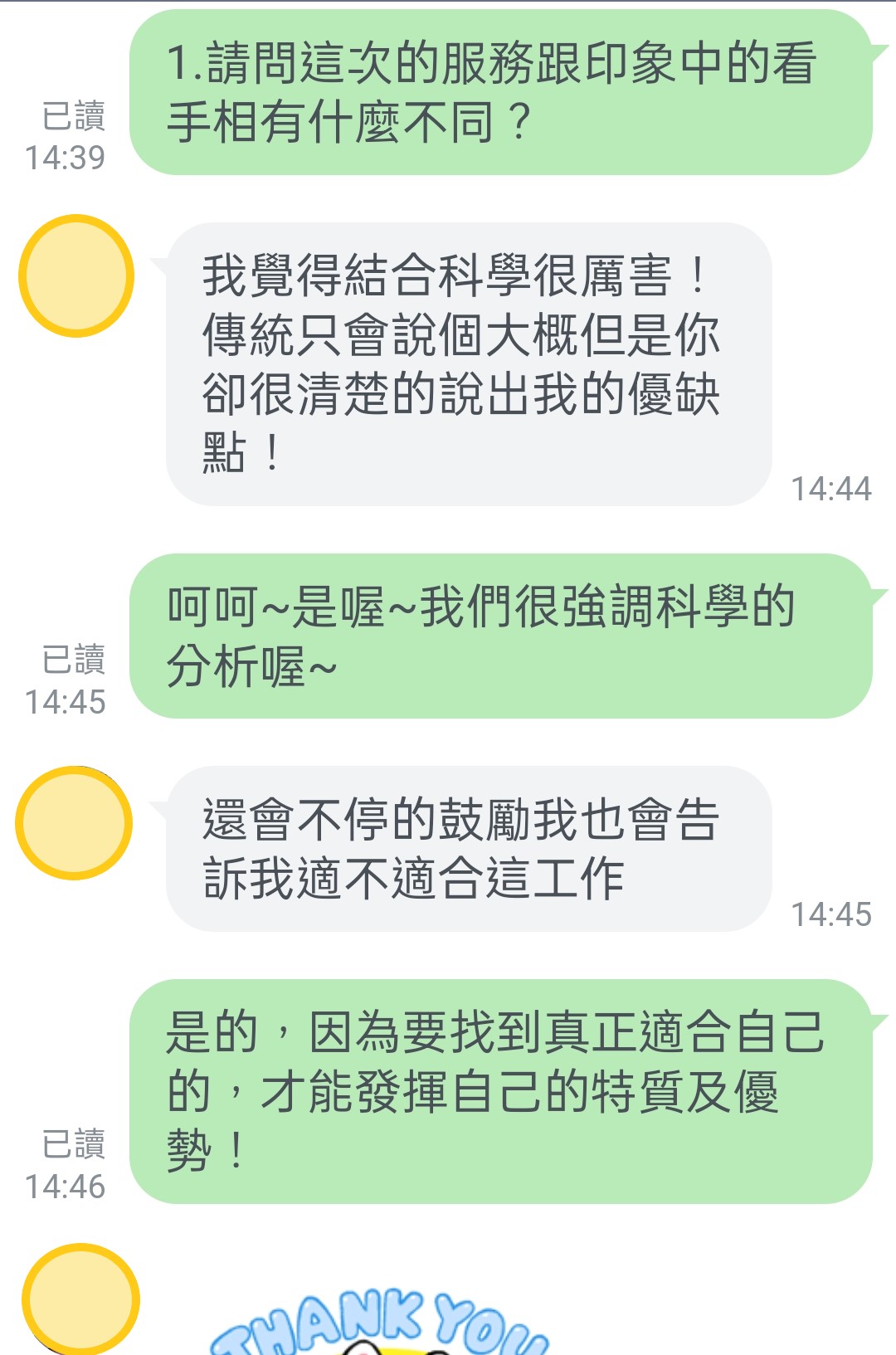Open profile of sender of 我覺得結合科學很厲害 message
Image resolution: width=896 pixels, height=1355 pixels.
76,275
